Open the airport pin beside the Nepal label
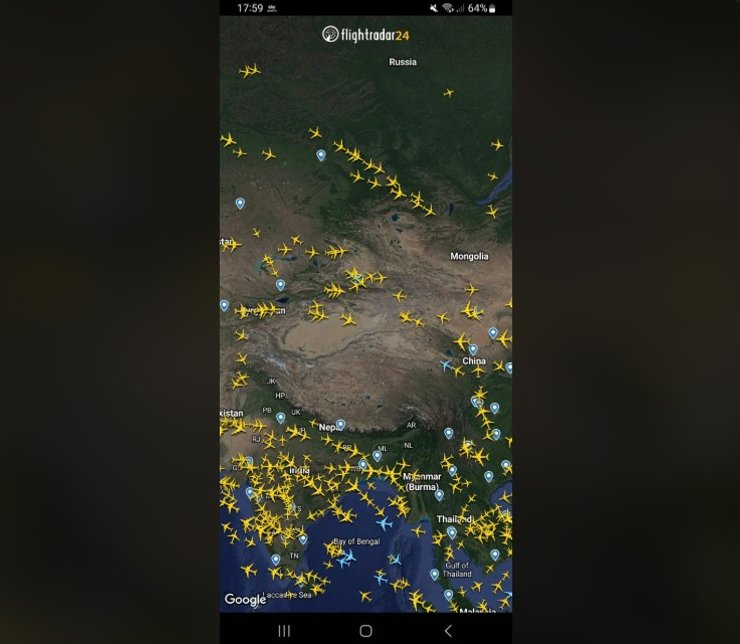 tap(341, 424)
